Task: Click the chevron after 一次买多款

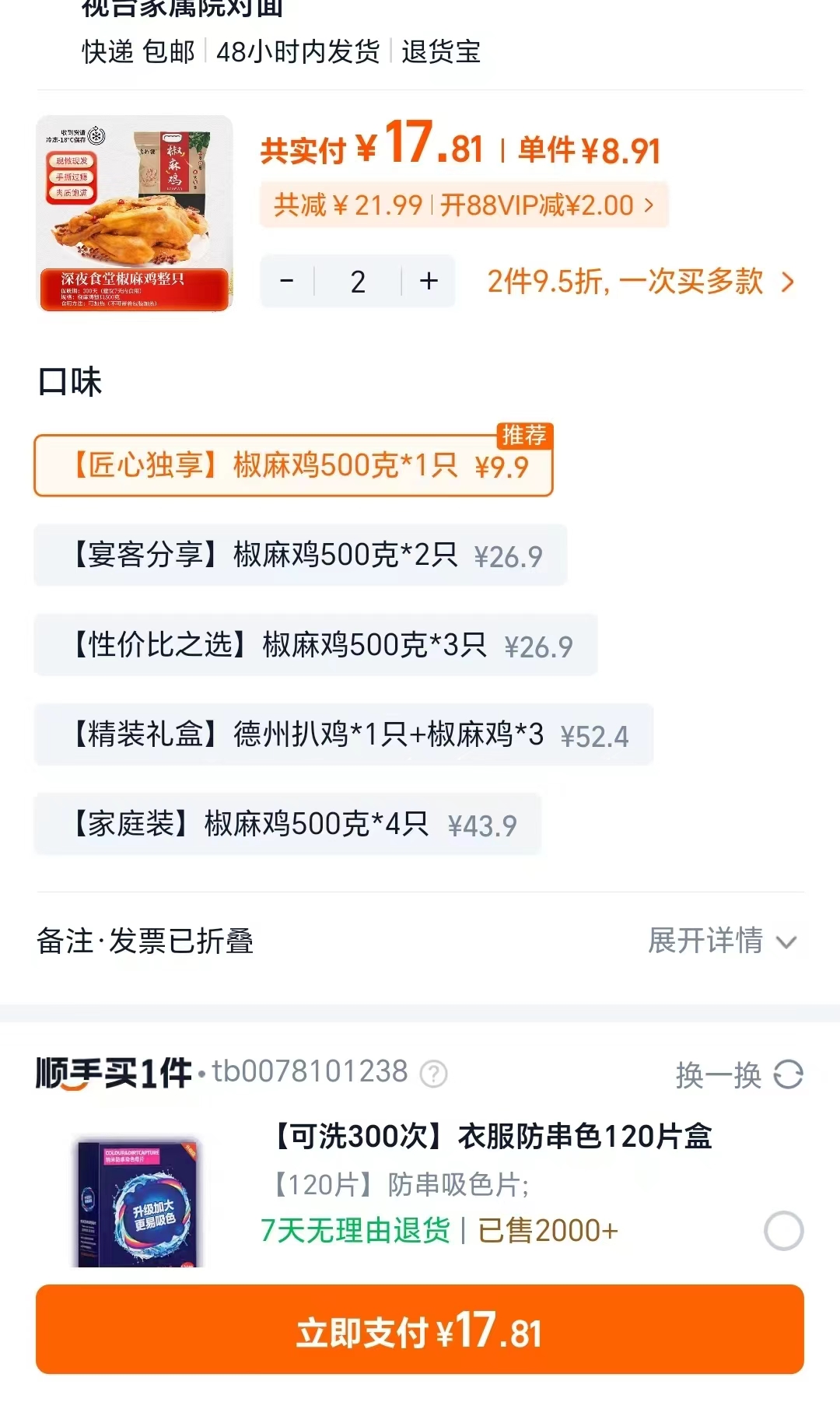Action: (x=786, y=283)
